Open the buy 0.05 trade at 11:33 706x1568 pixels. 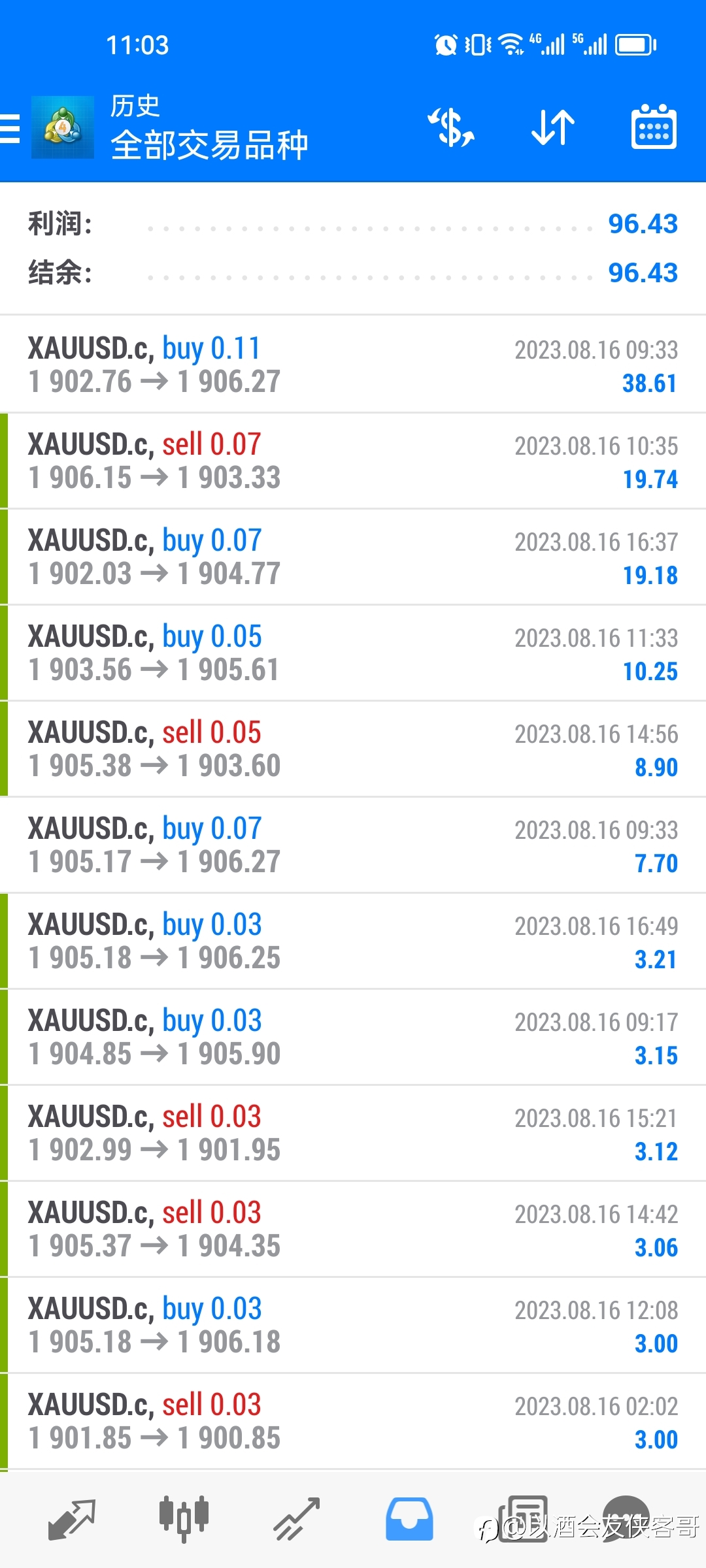pyautogui.click(x=353, y=653)
